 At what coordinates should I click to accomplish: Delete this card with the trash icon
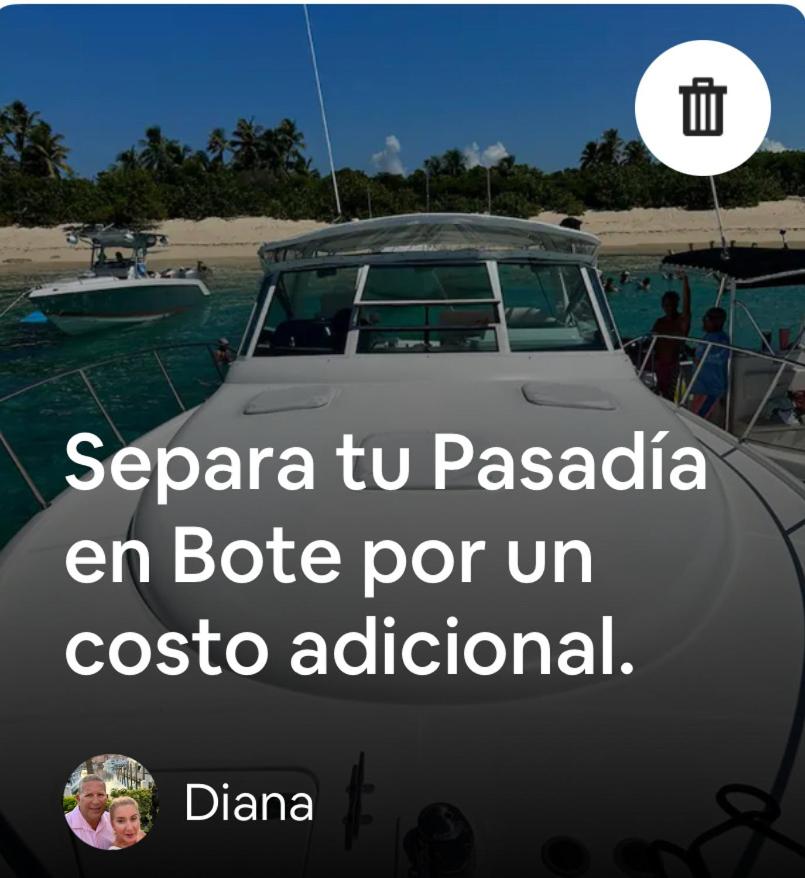tap(702, 108)
